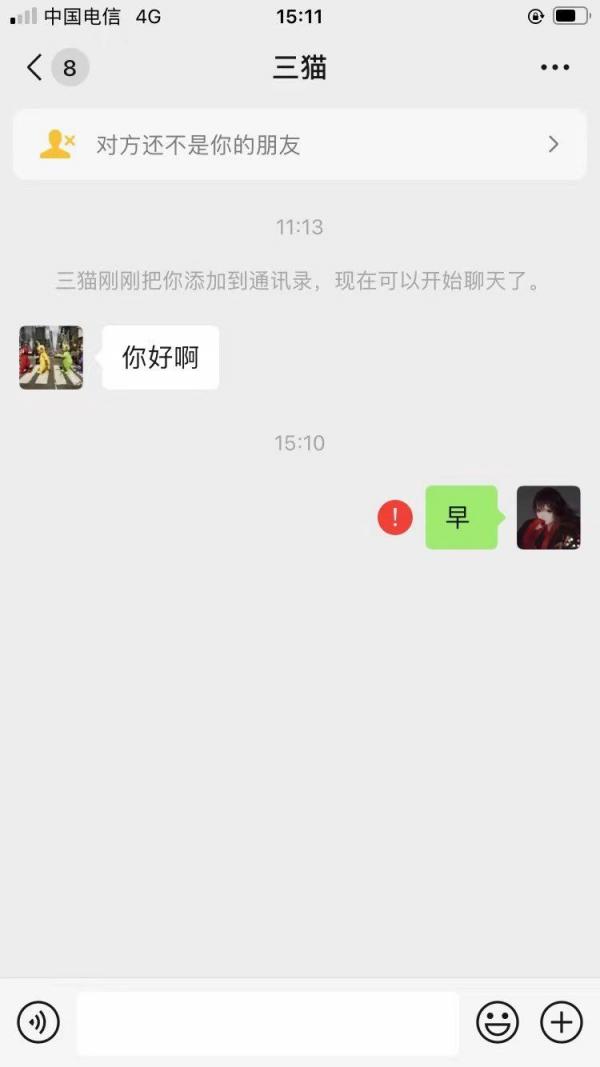Screen dimensions: 600x1067
Task: Focus the message text field
Action: pos(268,1022)
